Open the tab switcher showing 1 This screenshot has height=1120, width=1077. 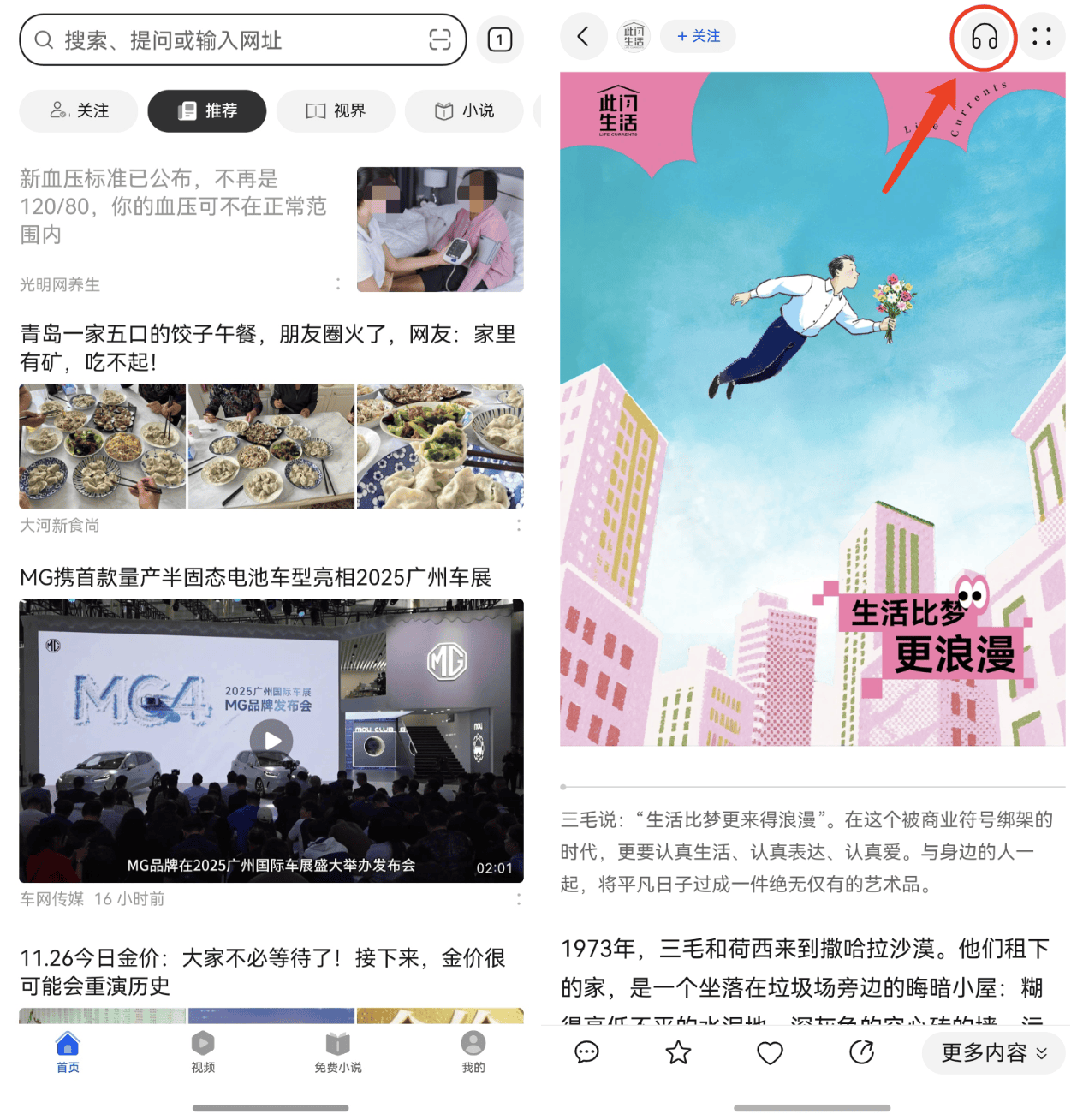tap(500, 40)
